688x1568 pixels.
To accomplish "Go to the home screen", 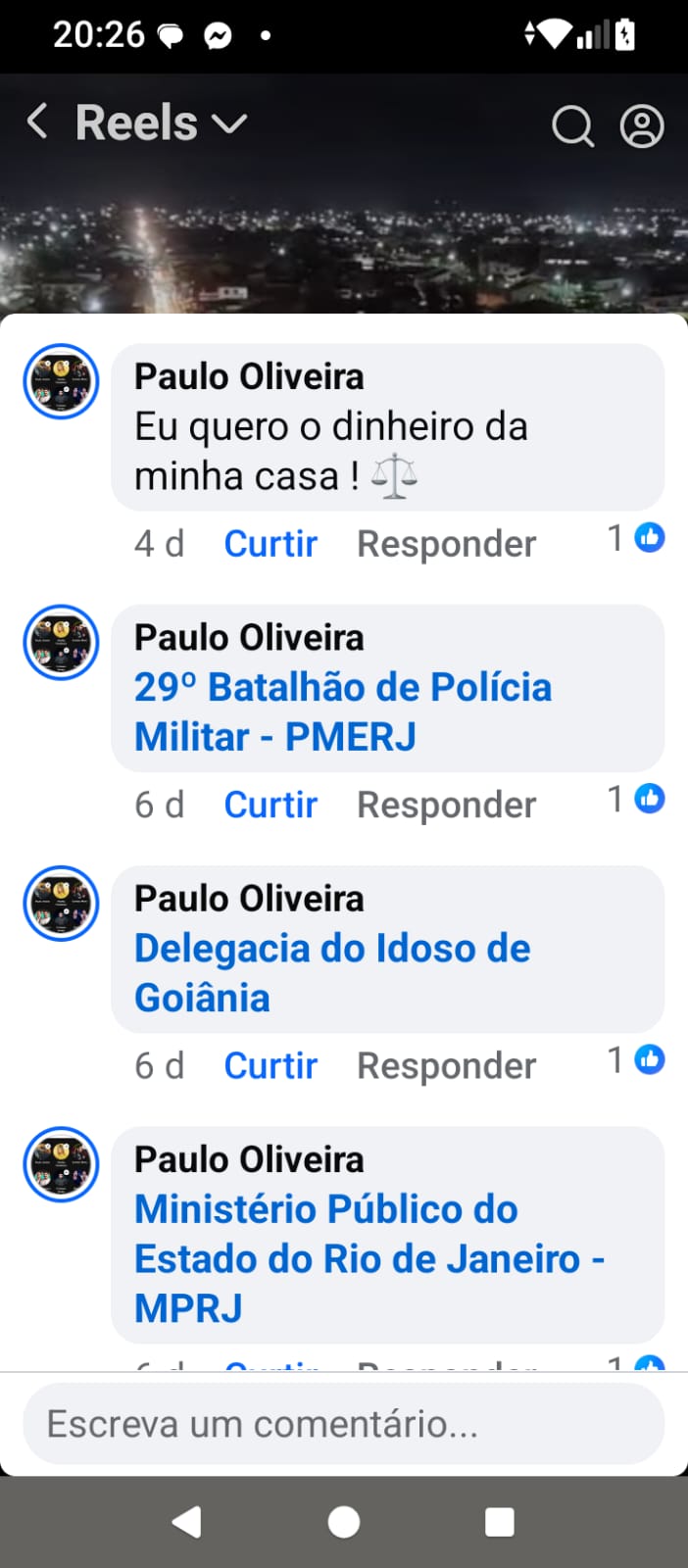I will 343,1522.
